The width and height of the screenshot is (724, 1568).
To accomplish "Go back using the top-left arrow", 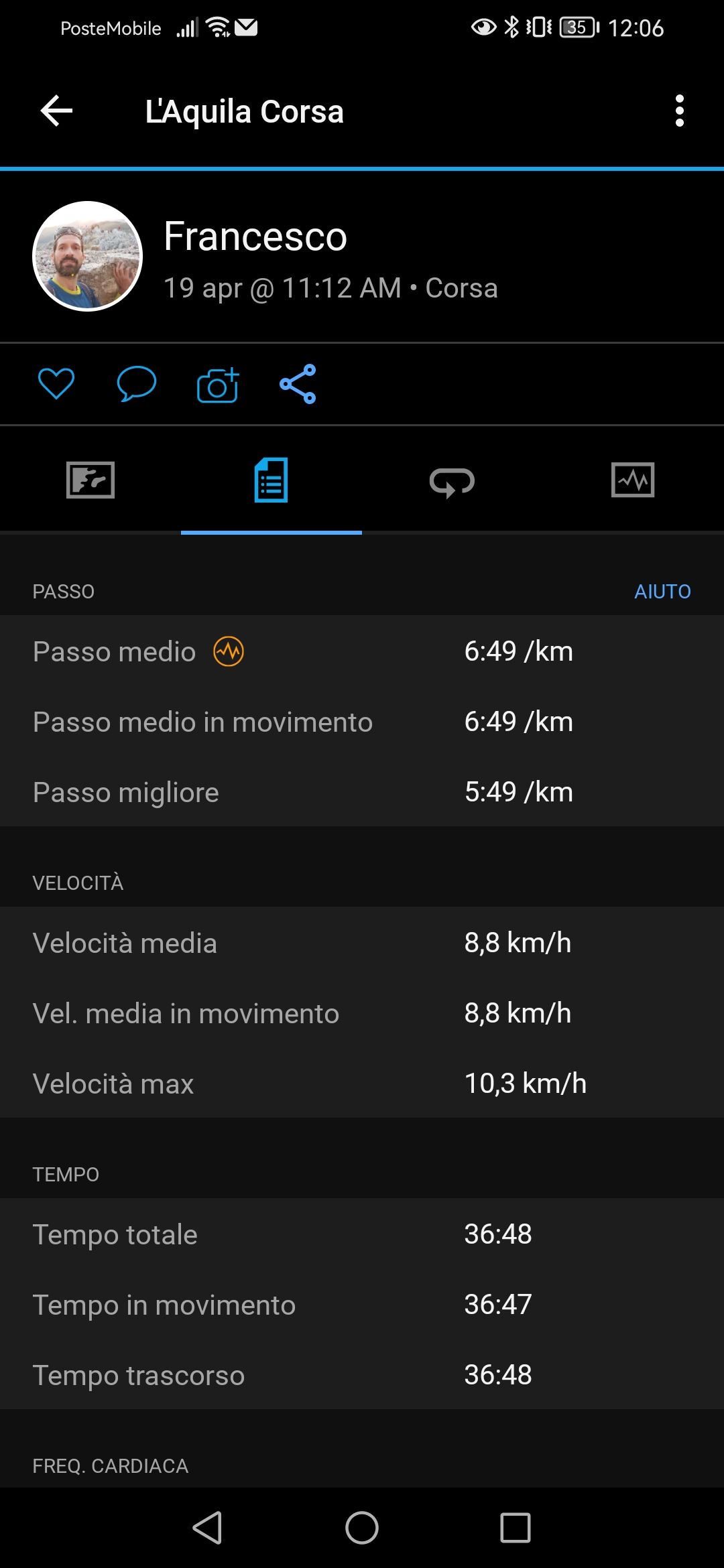I will 56,111.
